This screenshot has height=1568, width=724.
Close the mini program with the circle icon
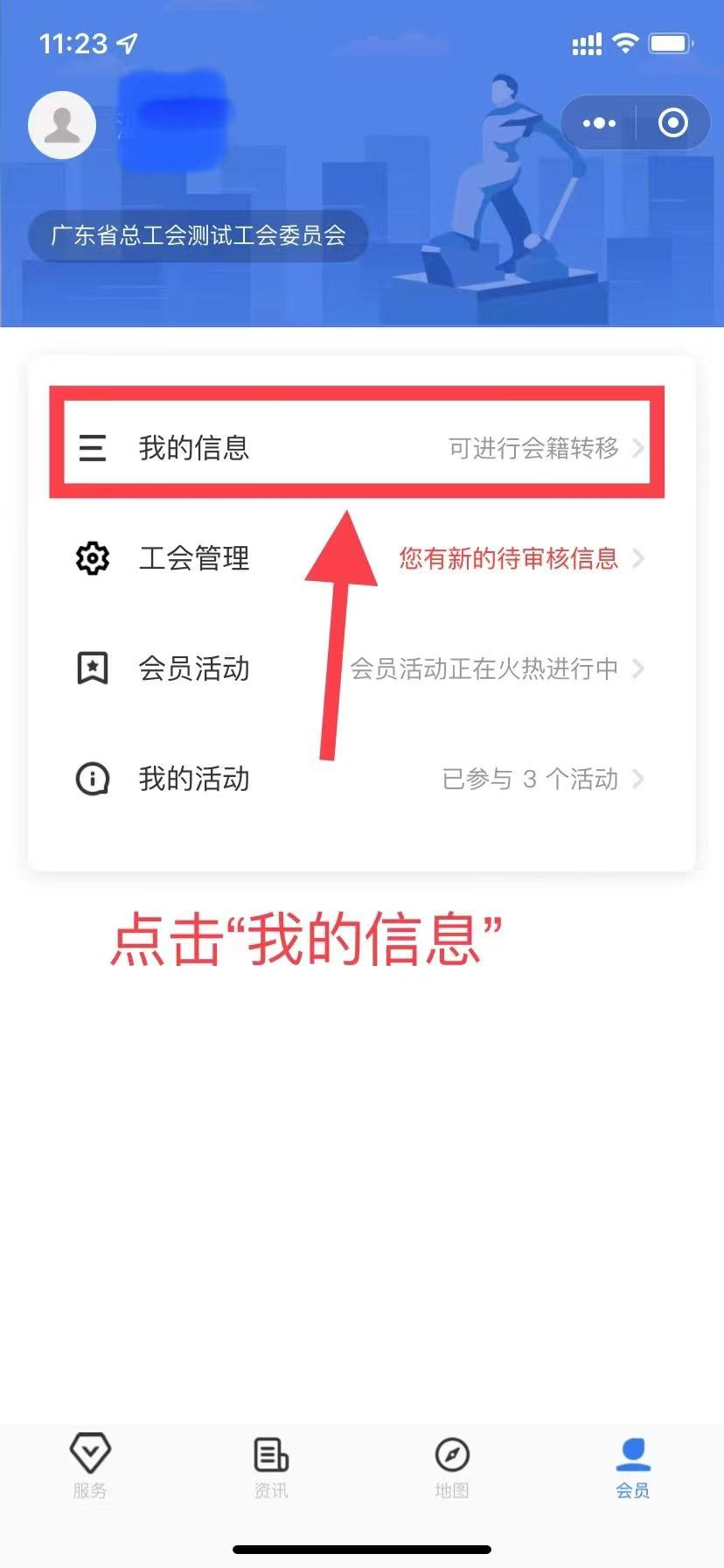[672, 123]
